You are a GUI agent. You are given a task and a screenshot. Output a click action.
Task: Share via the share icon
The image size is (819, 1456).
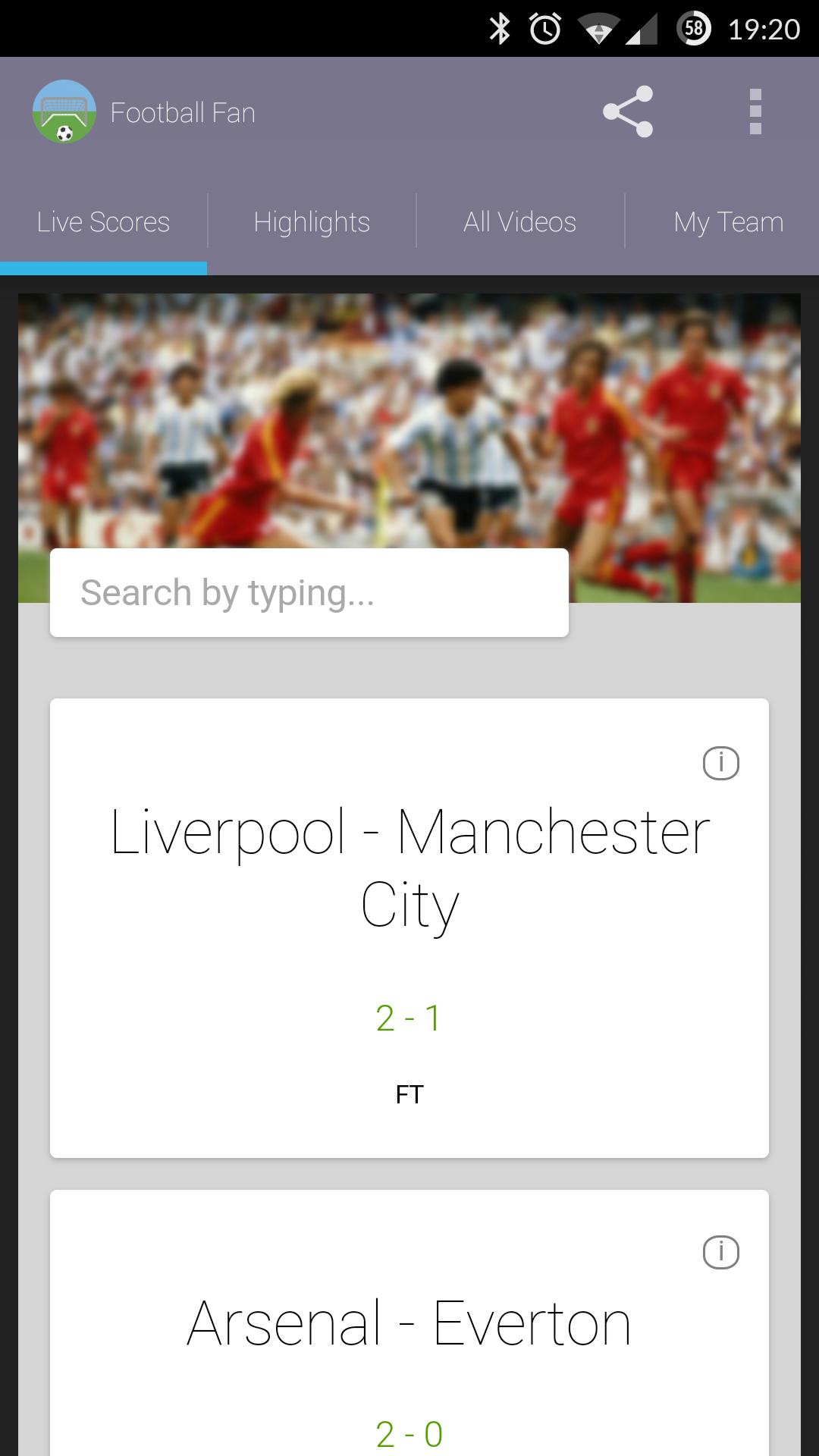coord(628,111)
